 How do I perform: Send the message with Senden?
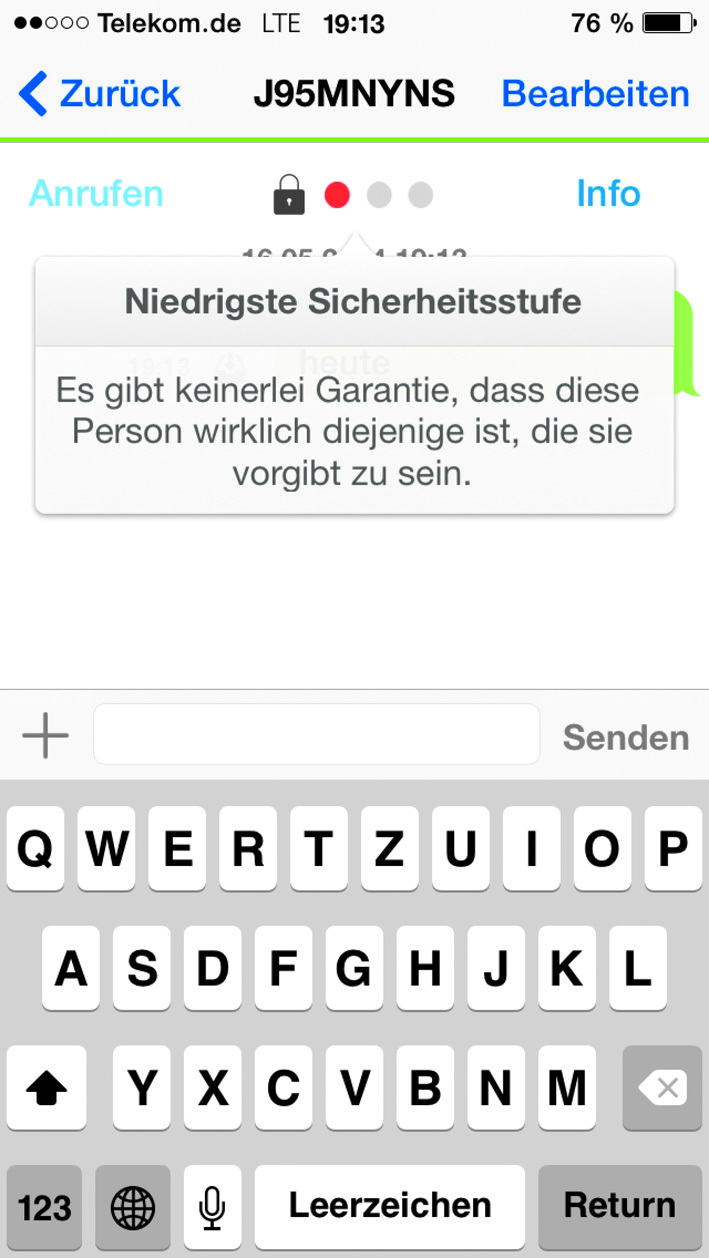(625, 738)
